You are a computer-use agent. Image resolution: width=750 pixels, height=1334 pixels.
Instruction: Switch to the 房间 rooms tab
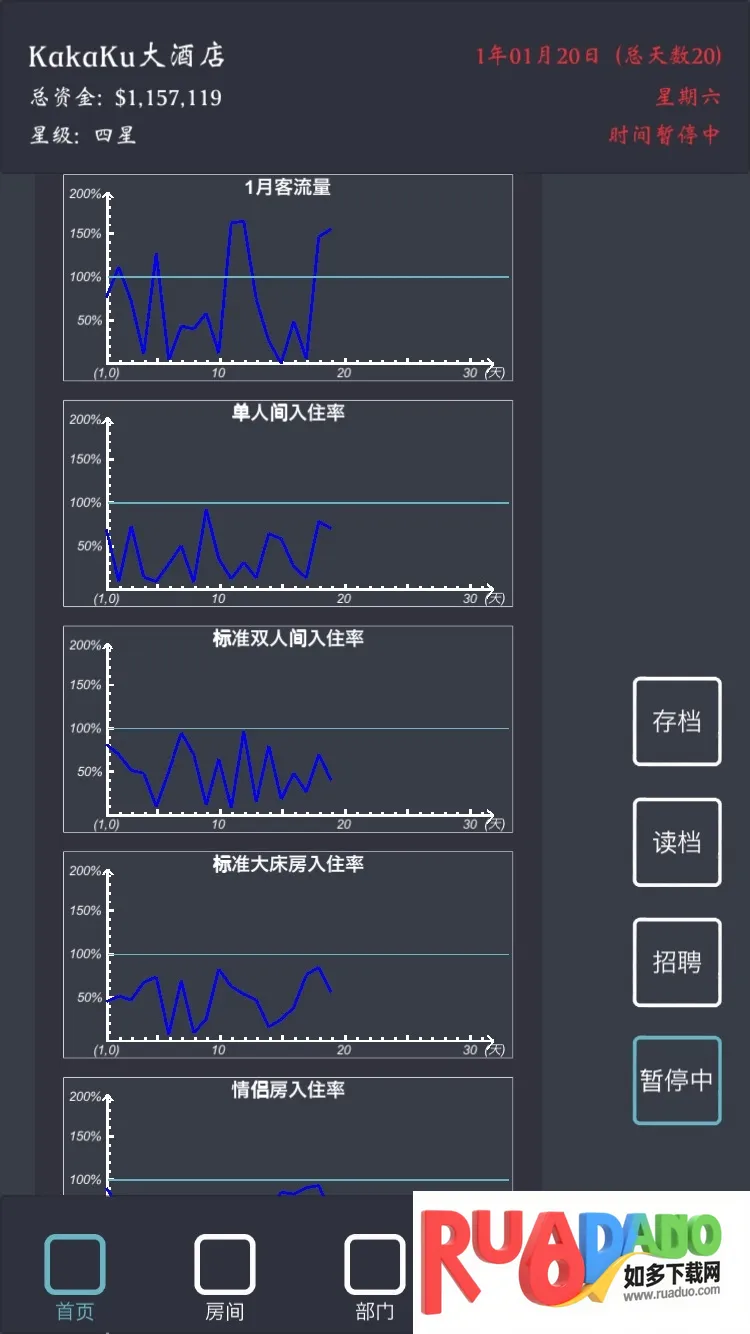[x=225, y=1275]
